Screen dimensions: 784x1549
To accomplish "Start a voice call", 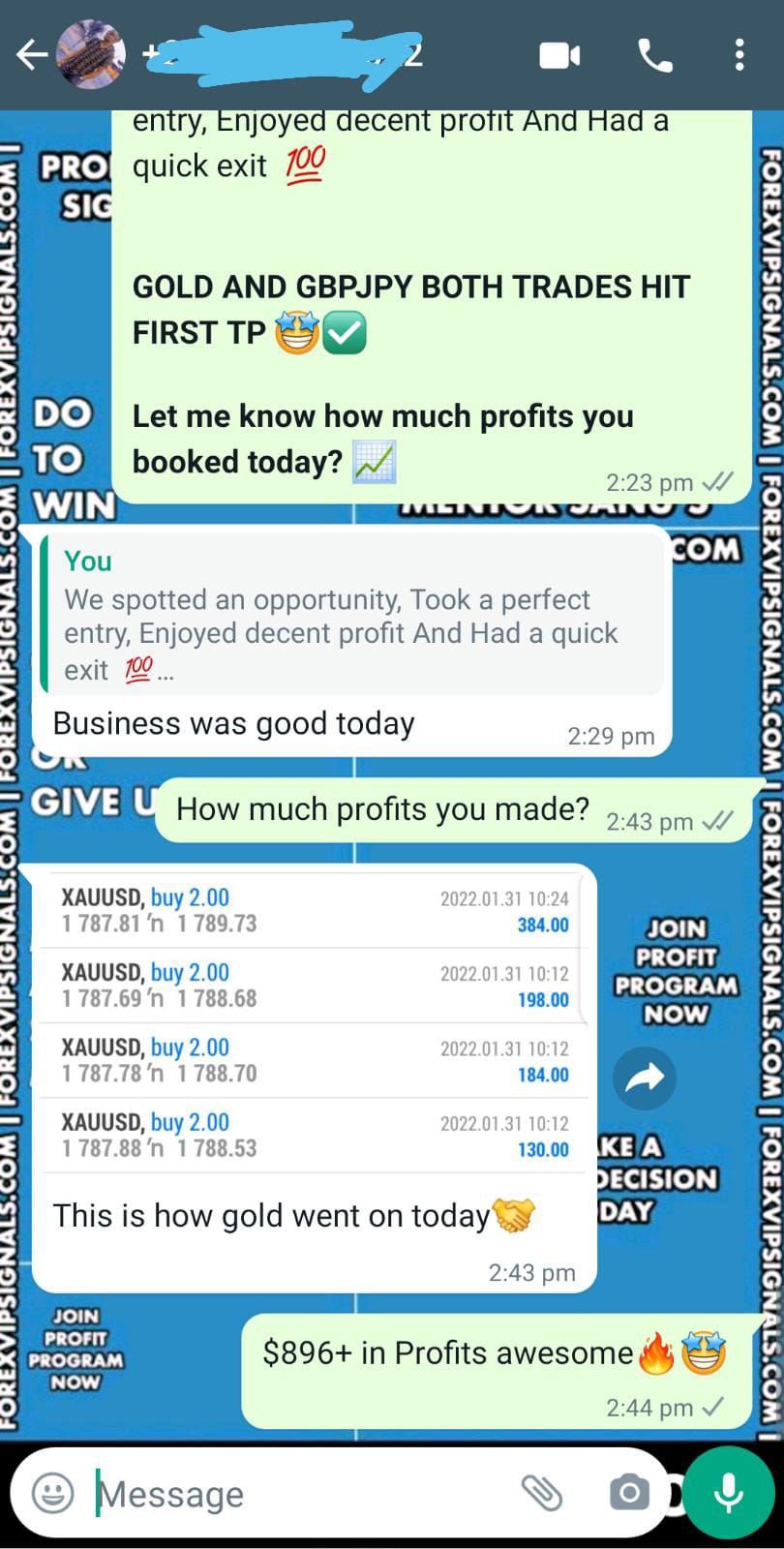I will pyautogui.click(x=655, y=55).
